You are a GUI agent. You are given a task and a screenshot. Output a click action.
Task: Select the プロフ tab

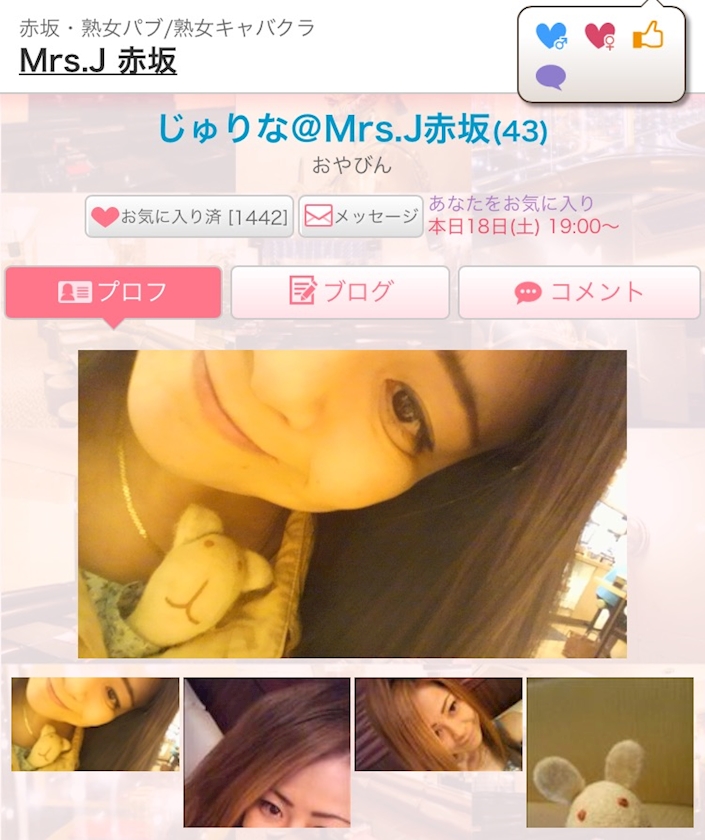coord(113,292)
